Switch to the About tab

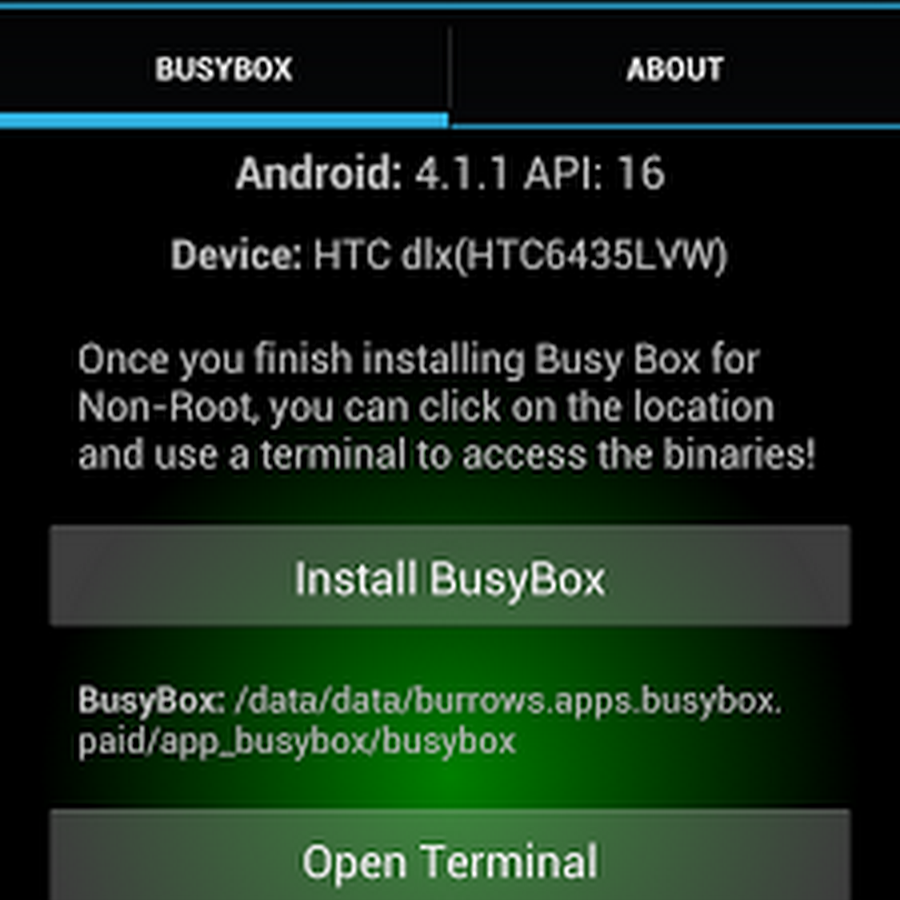pyautogui.click(x=675, y=69)
